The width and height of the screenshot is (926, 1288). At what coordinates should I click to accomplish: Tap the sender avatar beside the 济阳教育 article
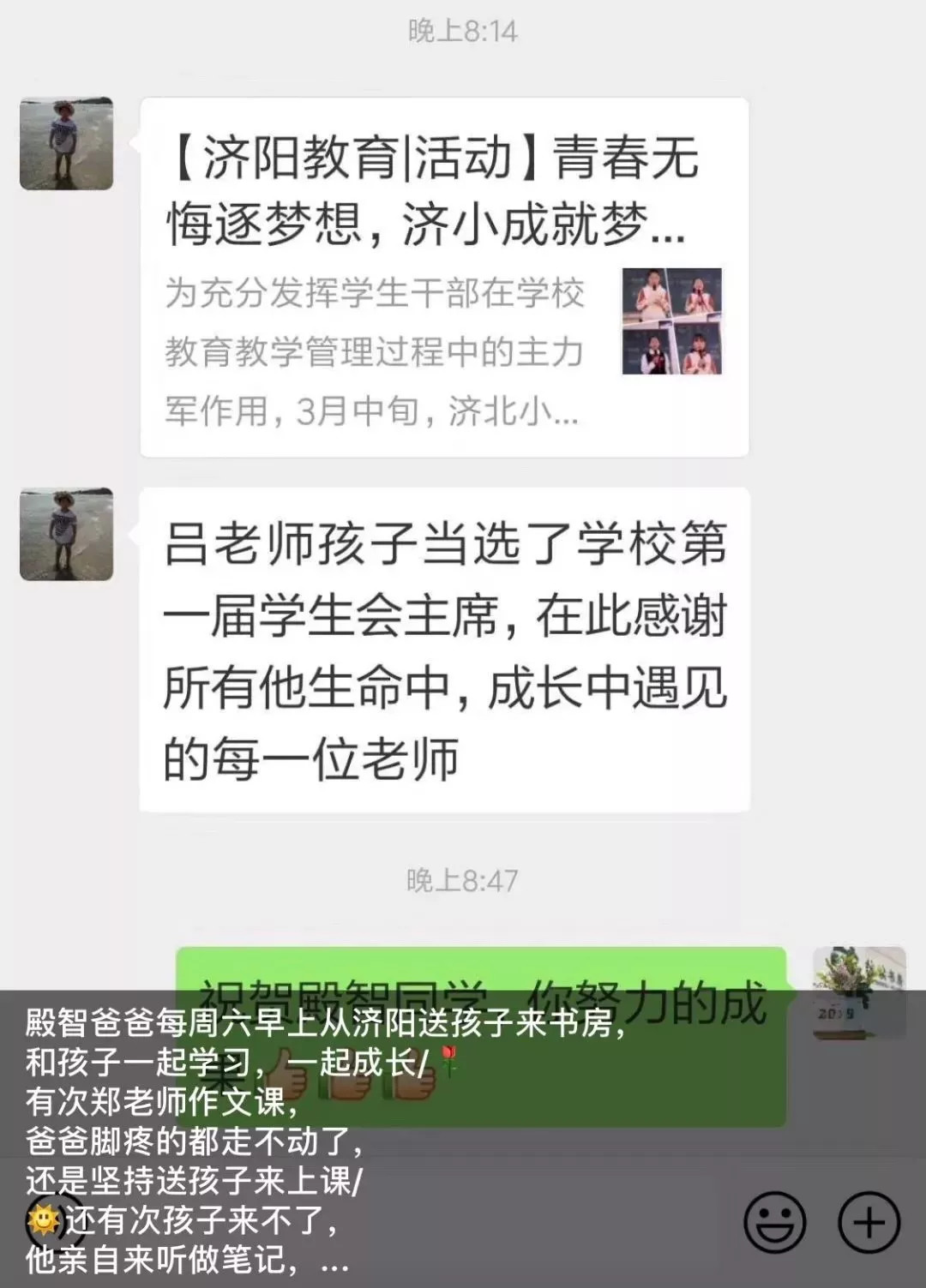point(67,144)
